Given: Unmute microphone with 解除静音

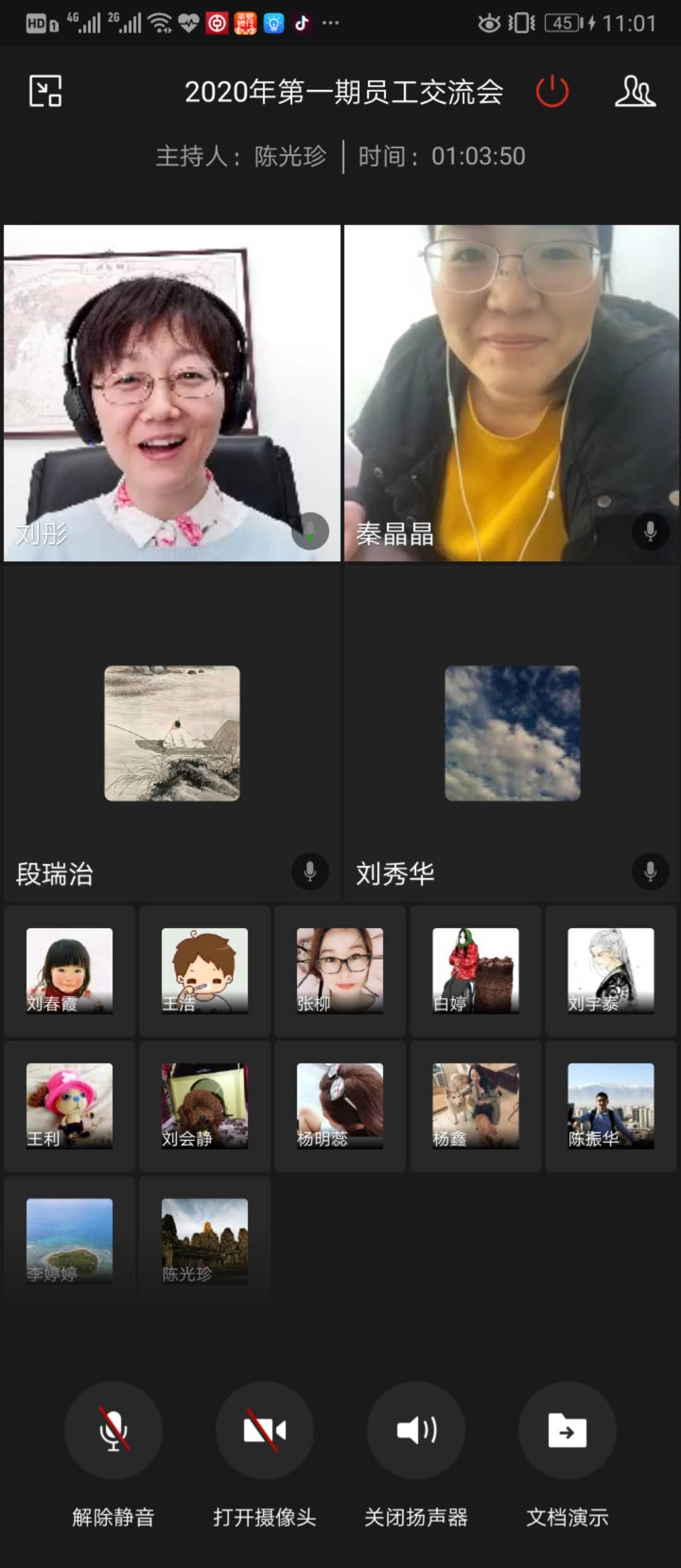Looking at the screenshot, I should pos(113,1430).
